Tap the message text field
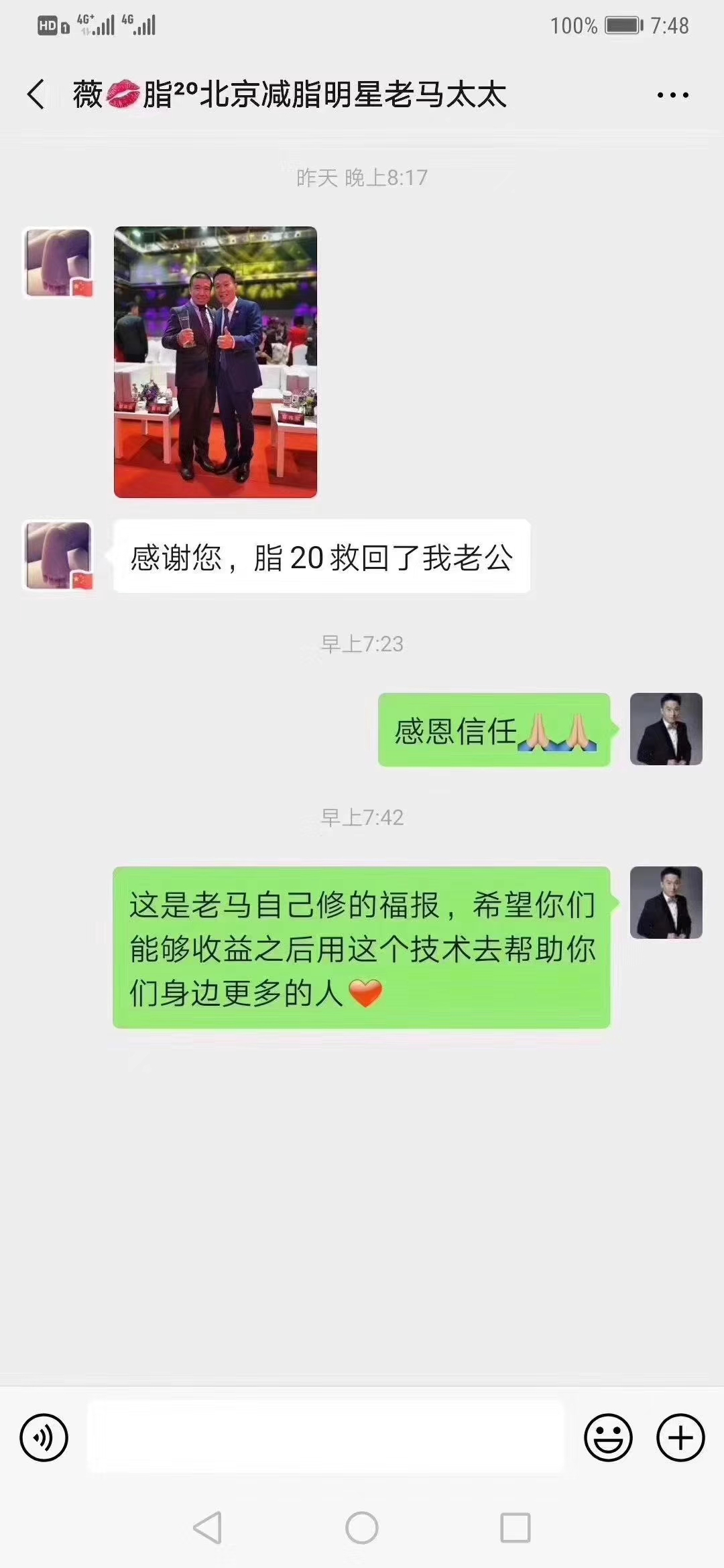The image size is (724, 1568). (325, 1437)
